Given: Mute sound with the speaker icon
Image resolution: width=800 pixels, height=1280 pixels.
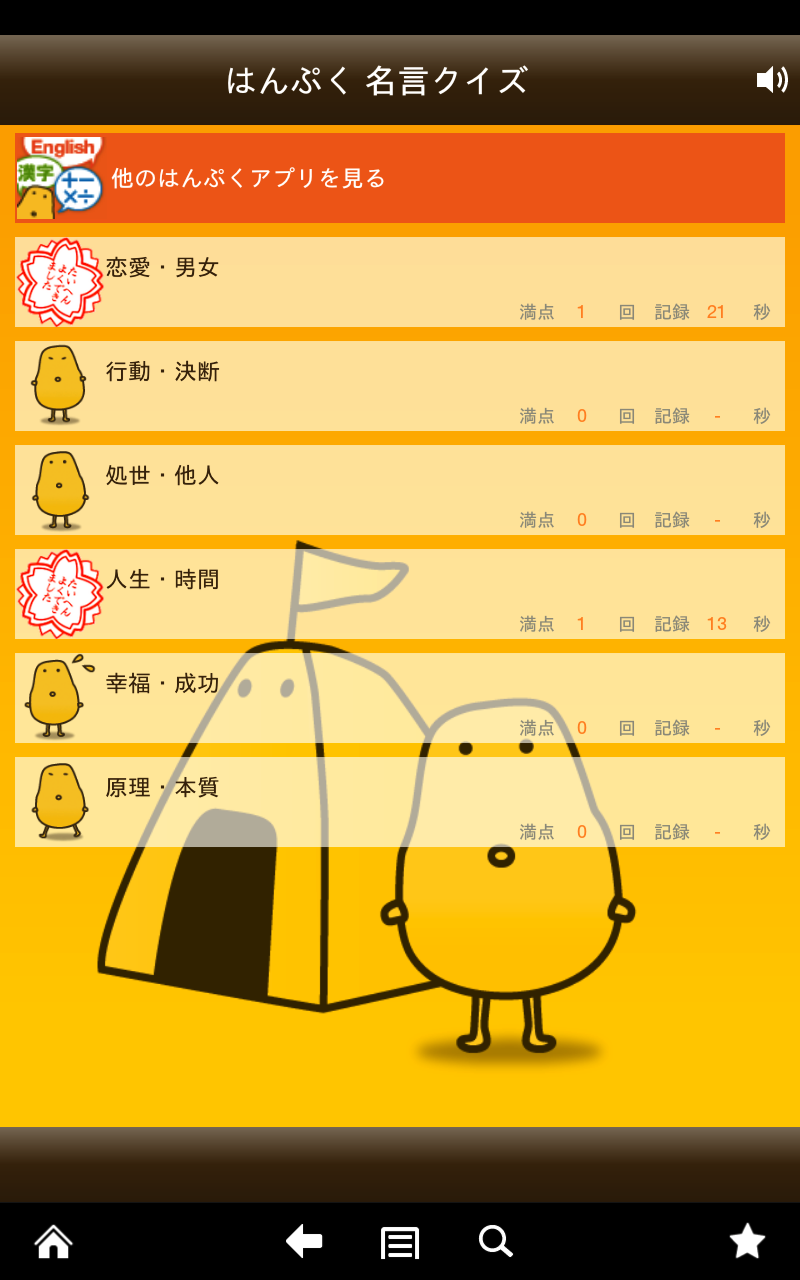Looking at the screenshot, I should [x=771, y=77].
